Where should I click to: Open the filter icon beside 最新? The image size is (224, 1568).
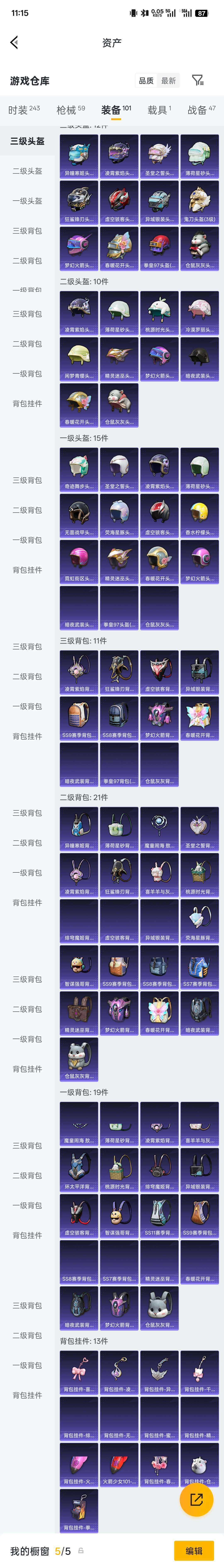[x=198, y=80]
